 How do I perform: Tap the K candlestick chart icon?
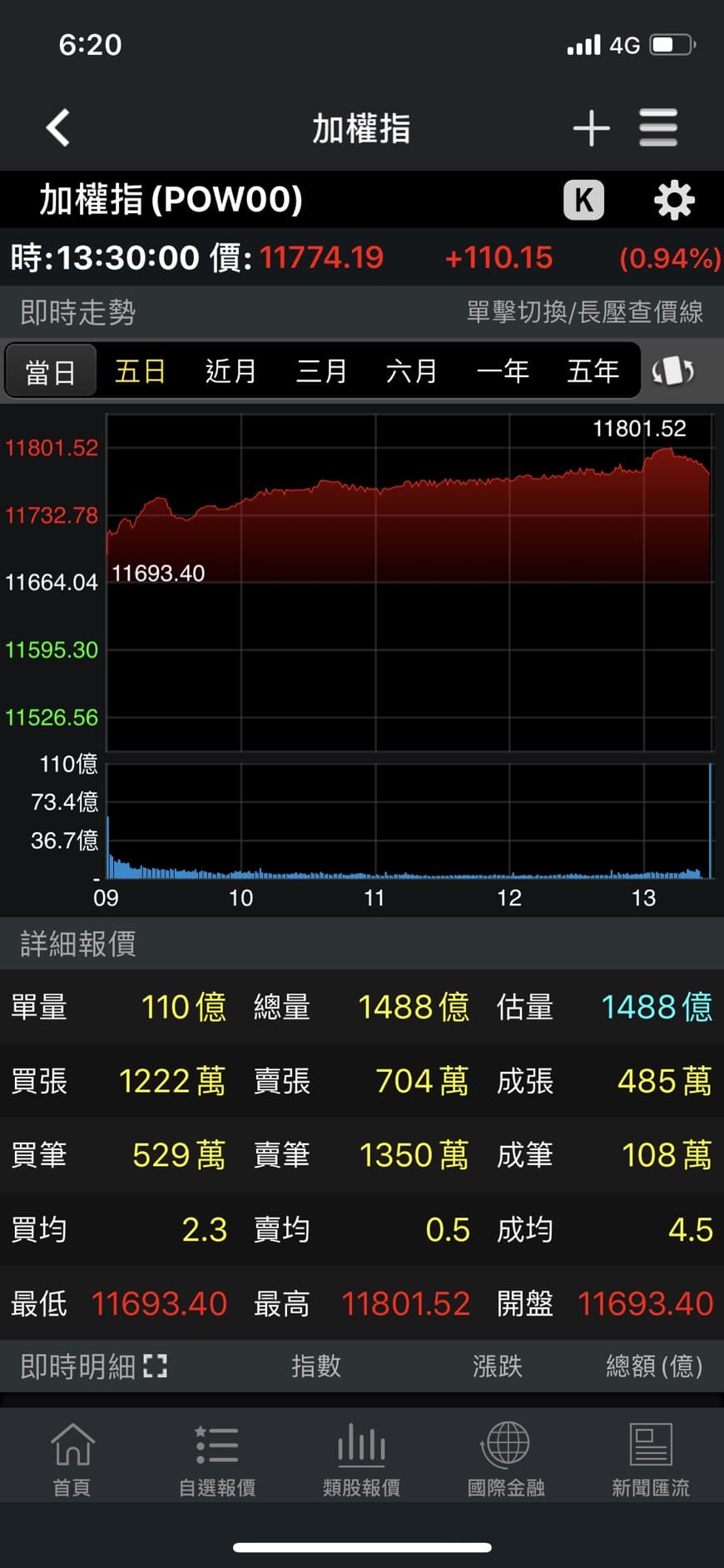tap(584, 200)
